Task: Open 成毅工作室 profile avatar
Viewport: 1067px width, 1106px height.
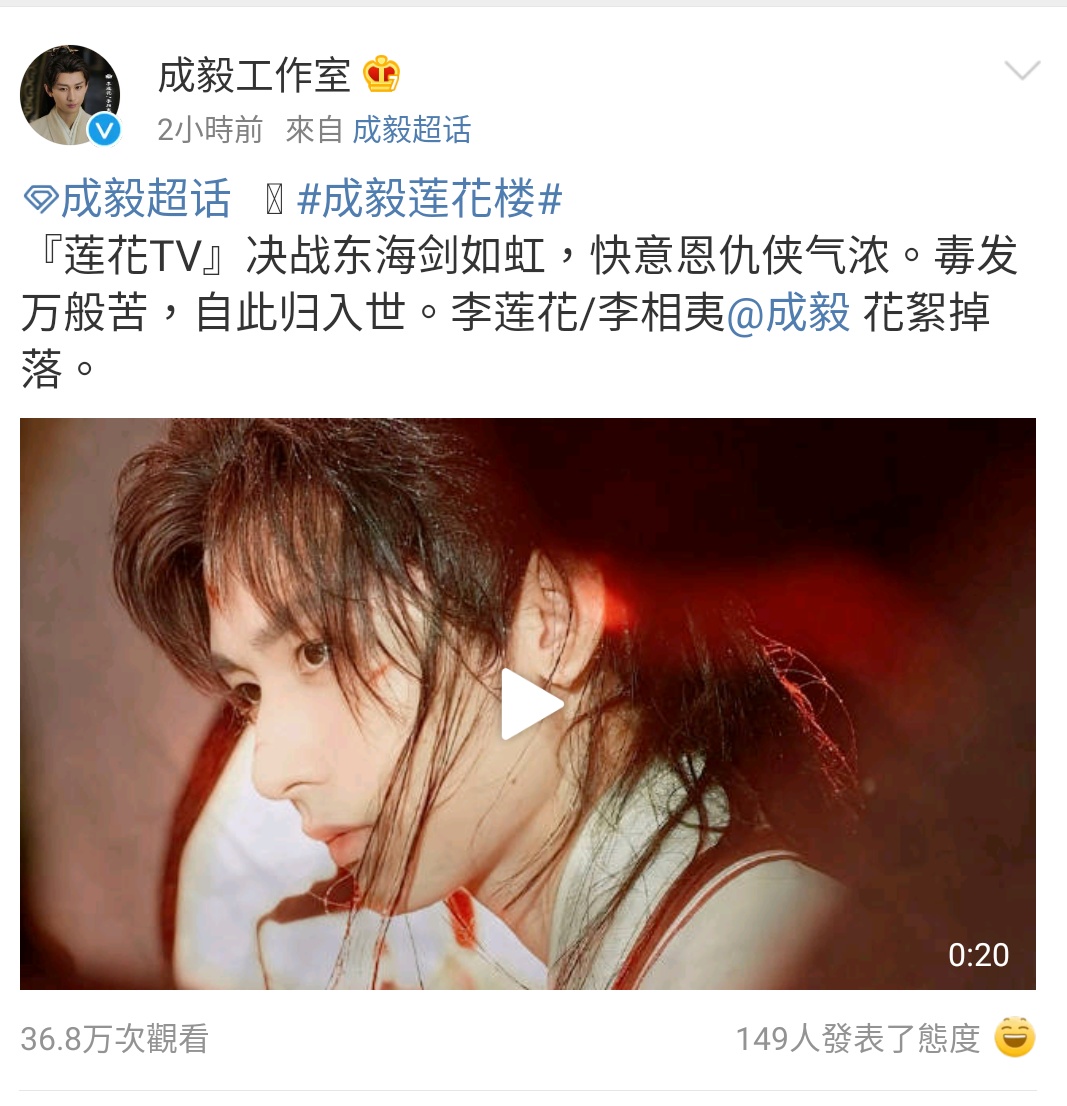Action: coord(70,95)
